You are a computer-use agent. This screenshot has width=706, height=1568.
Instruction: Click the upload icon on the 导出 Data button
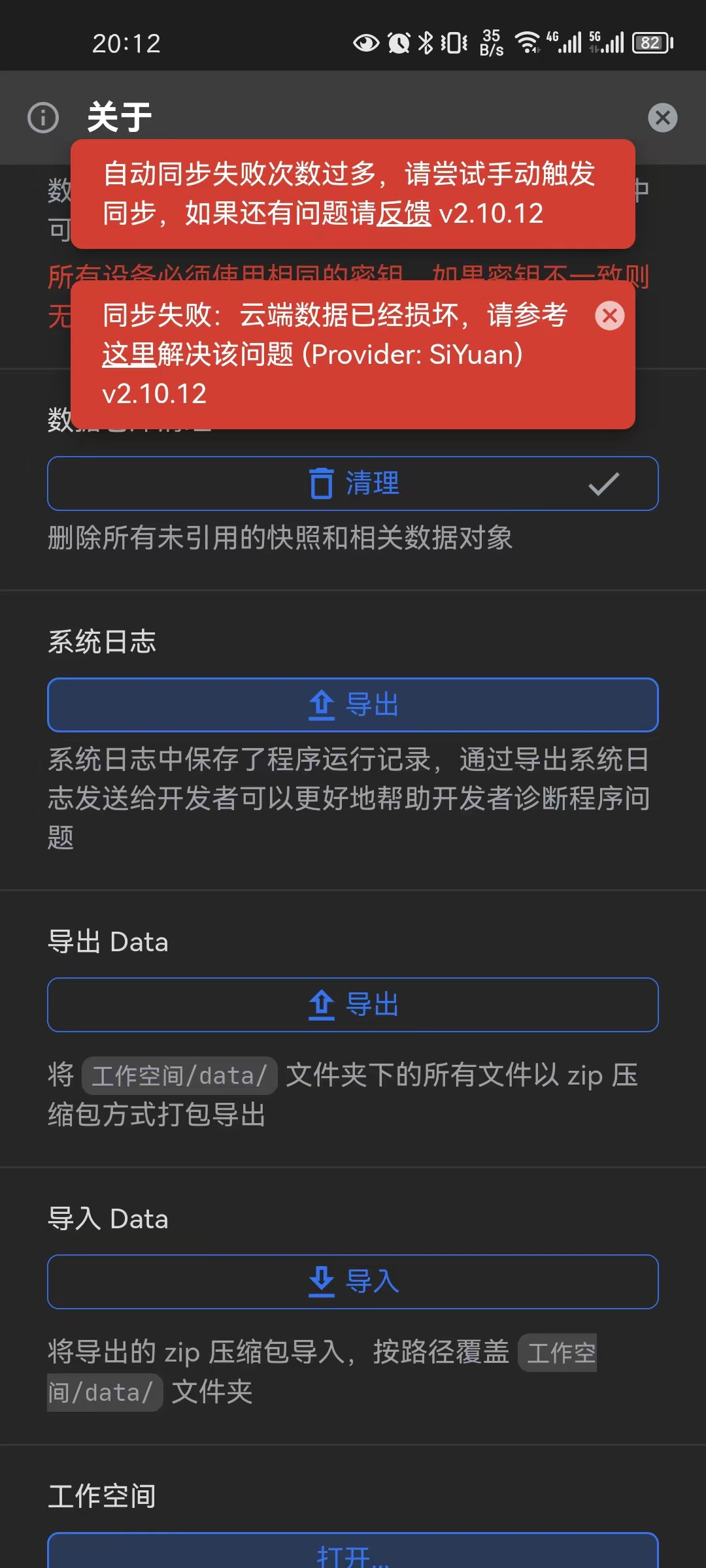[321, 1005]
